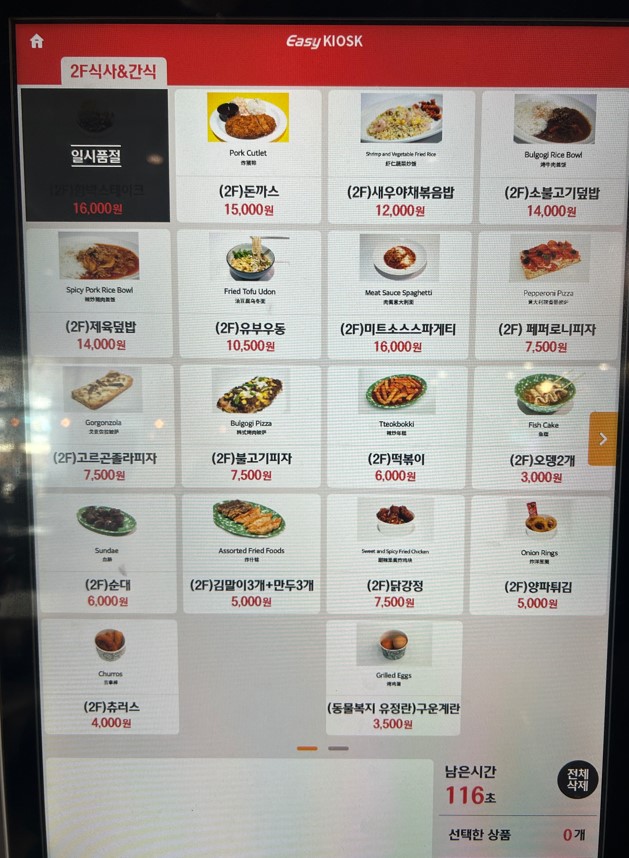Viewport: 629px width, 858px height.
Task: Add the Pork Cutlet (돈까스) to order
Action: 248,156
